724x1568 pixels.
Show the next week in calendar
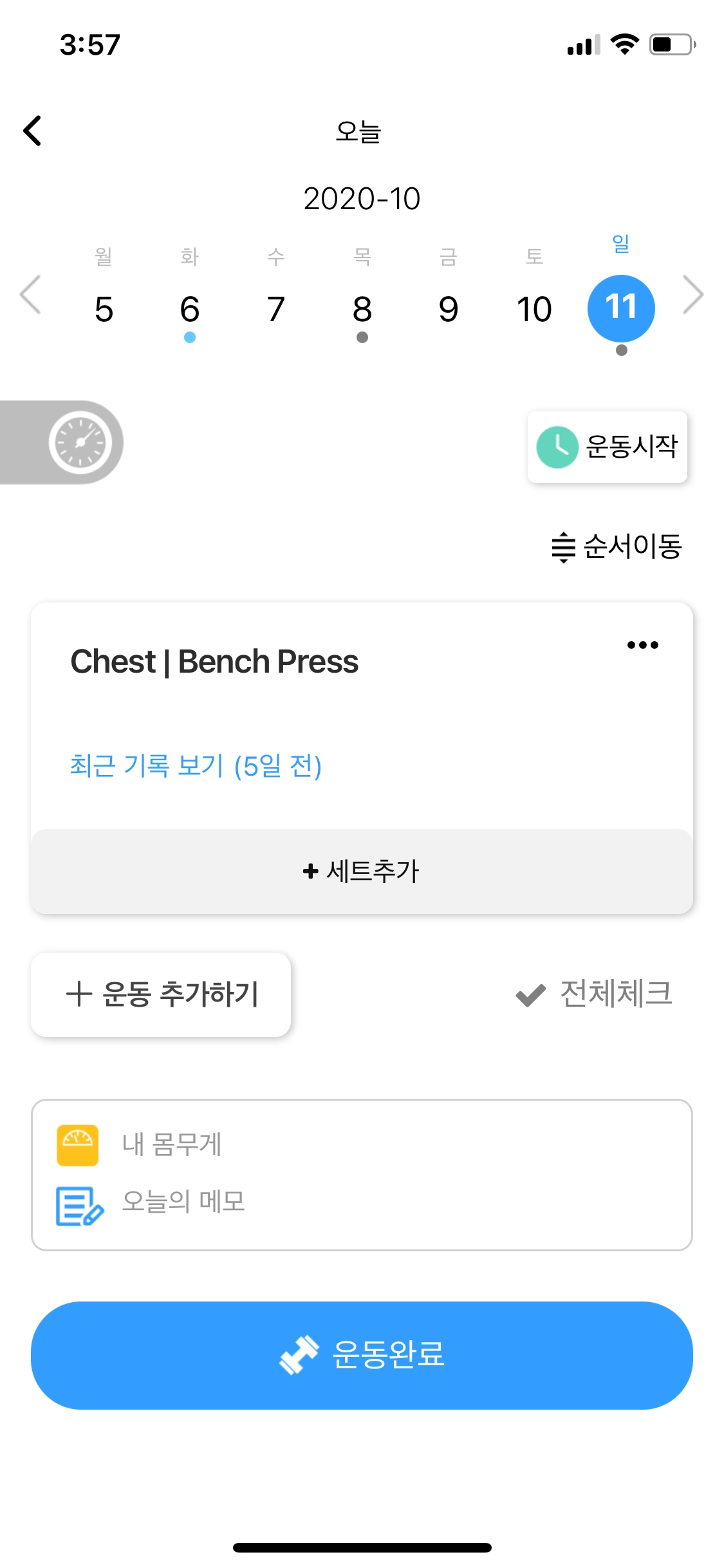pyautogui.click(x=693, y=295)
